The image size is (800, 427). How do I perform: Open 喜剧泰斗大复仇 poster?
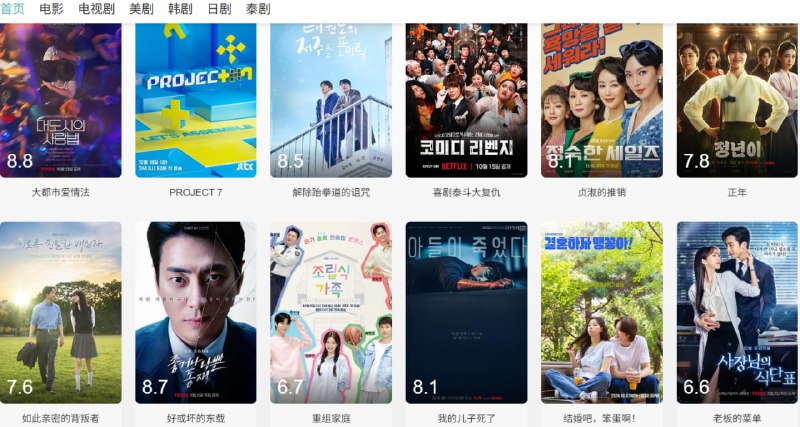[x=466, y=100]
